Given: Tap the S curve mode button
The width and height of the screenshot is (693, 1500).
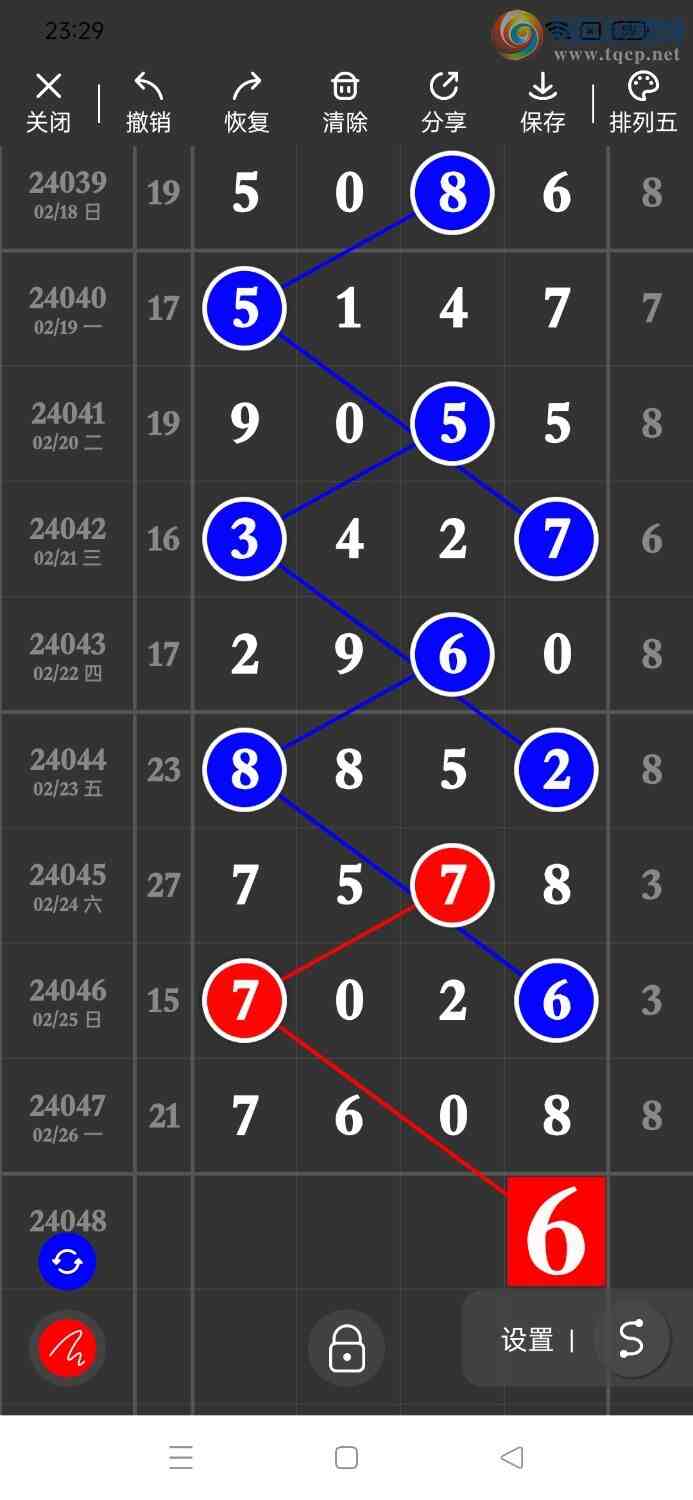Looking at the screenshot, I should (631, 1339).
